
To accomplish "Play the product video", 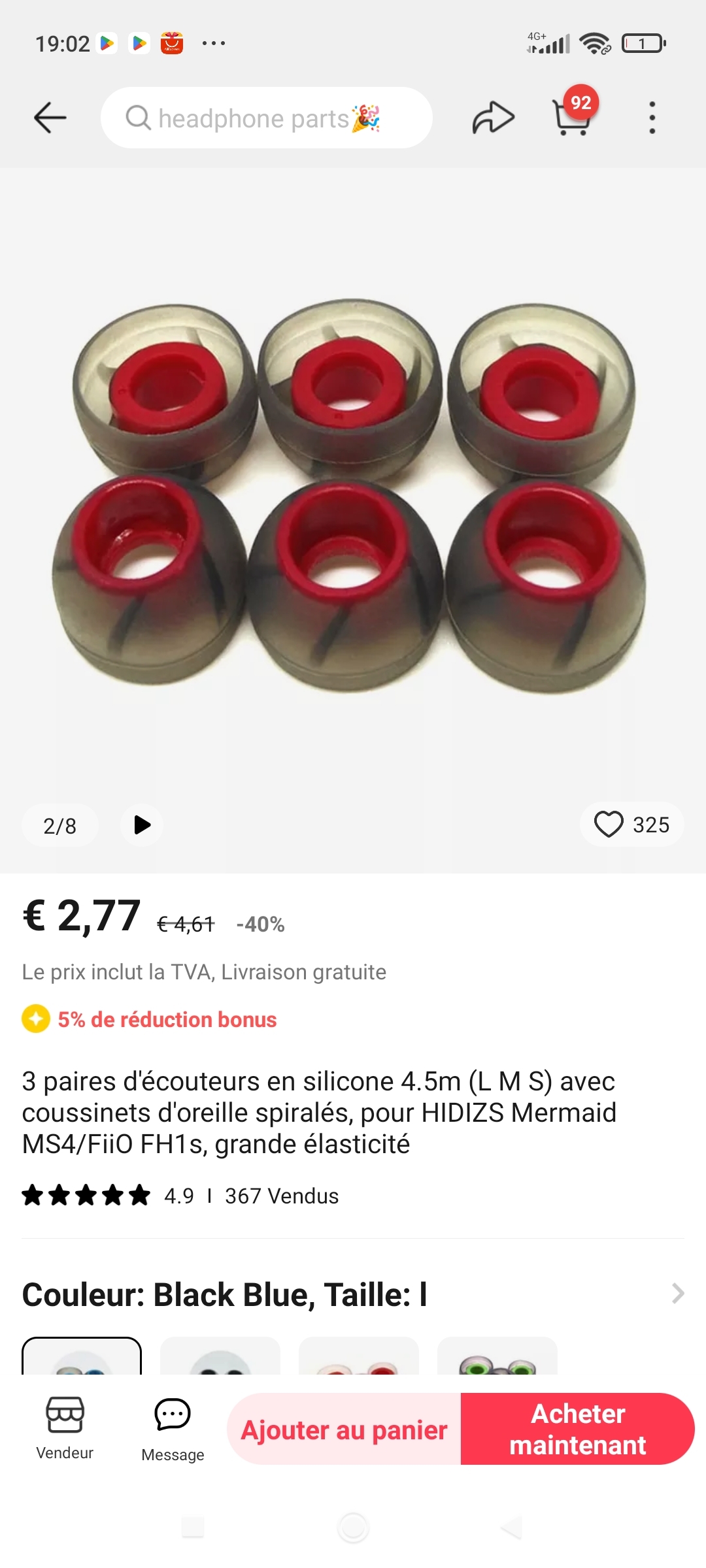I will coord(142,825).
